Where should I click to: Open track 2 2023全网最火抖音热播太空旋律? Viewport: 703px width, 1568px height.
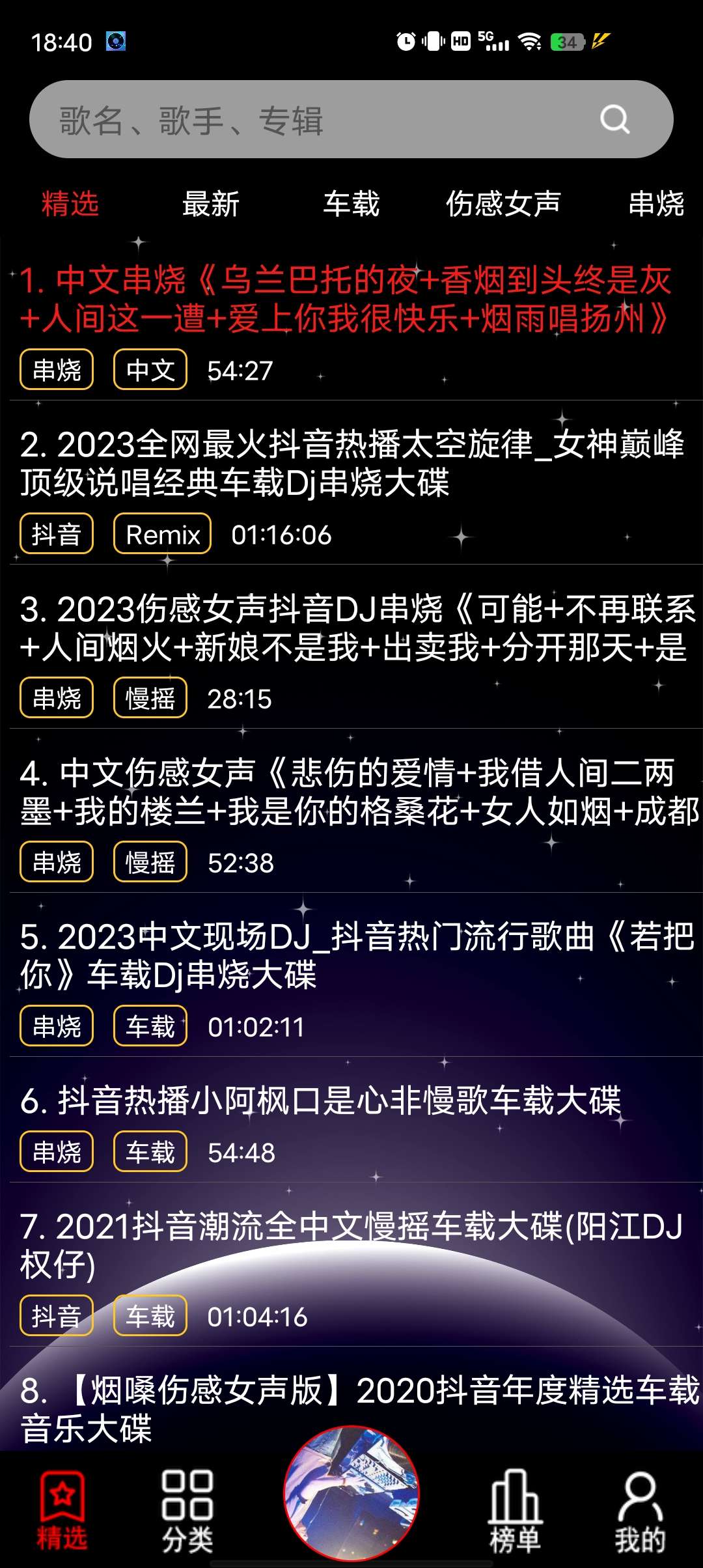coord(351,464)
